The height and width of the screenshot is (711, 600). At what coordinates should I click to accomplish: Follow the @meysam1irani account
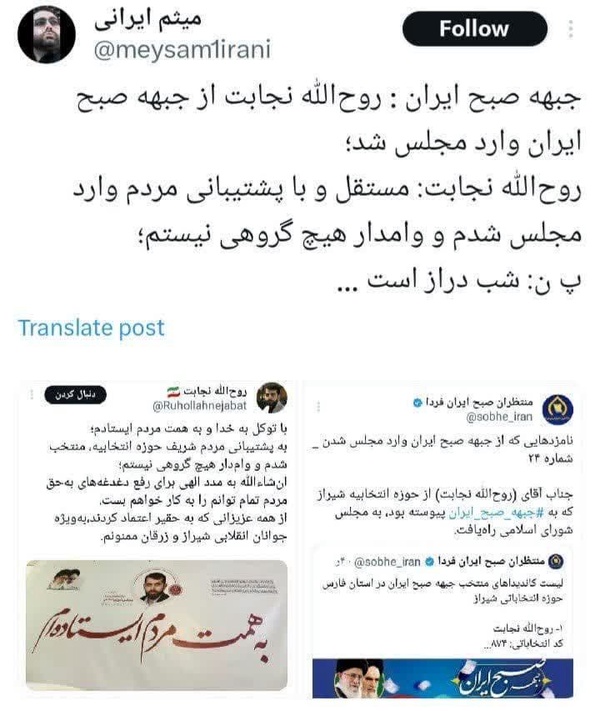click(474, 29)
